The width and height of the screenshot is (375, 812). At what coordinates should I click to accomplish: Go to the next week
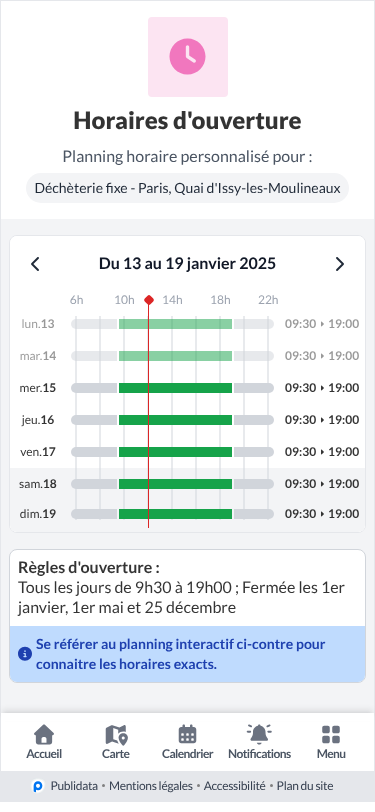(x=340, y=264)
